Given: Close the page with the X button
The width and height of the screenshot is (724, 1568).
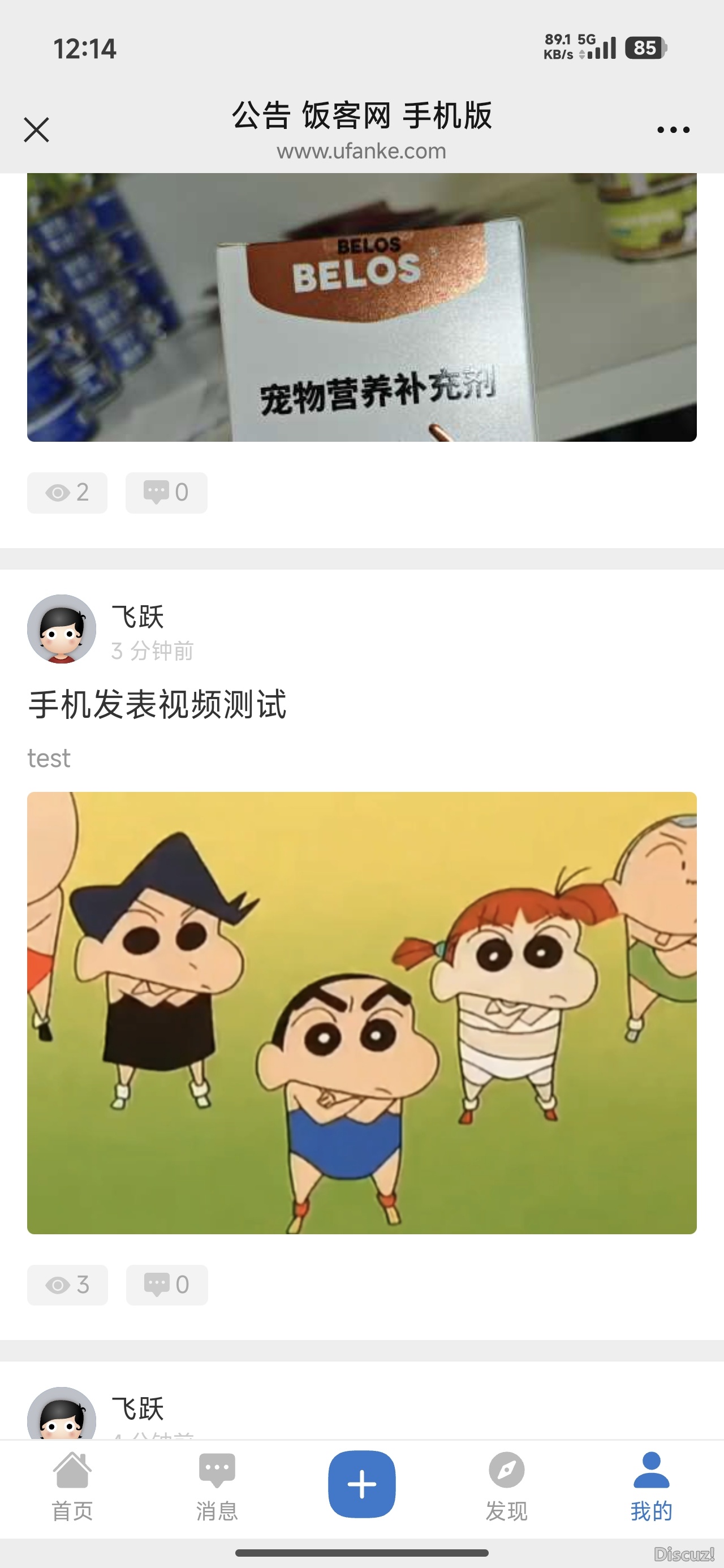Looking at the screenshot, I should [x=36, y=129].
